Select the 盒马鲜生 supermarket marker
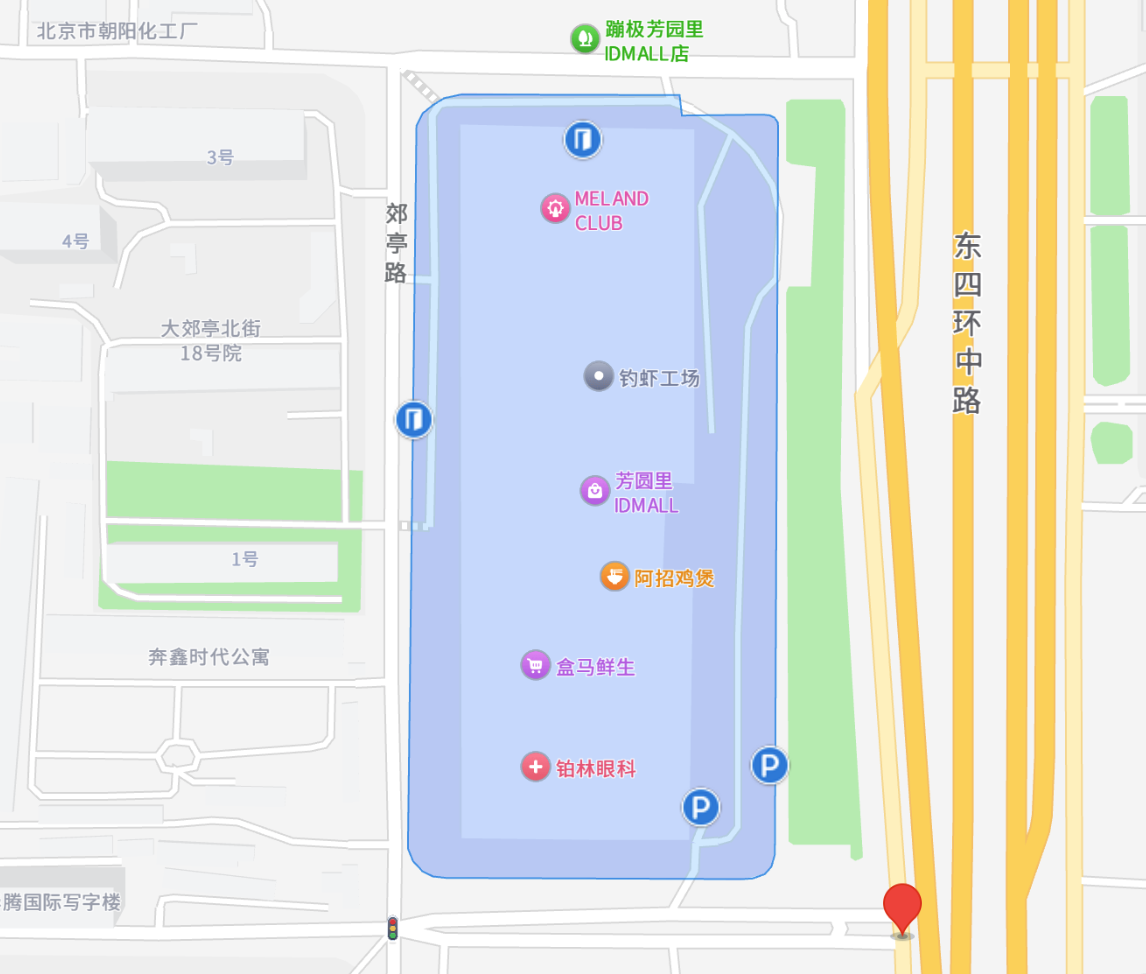Image resolution: width=1146 pixels, height=974 pixels. [x=535, y=665]
